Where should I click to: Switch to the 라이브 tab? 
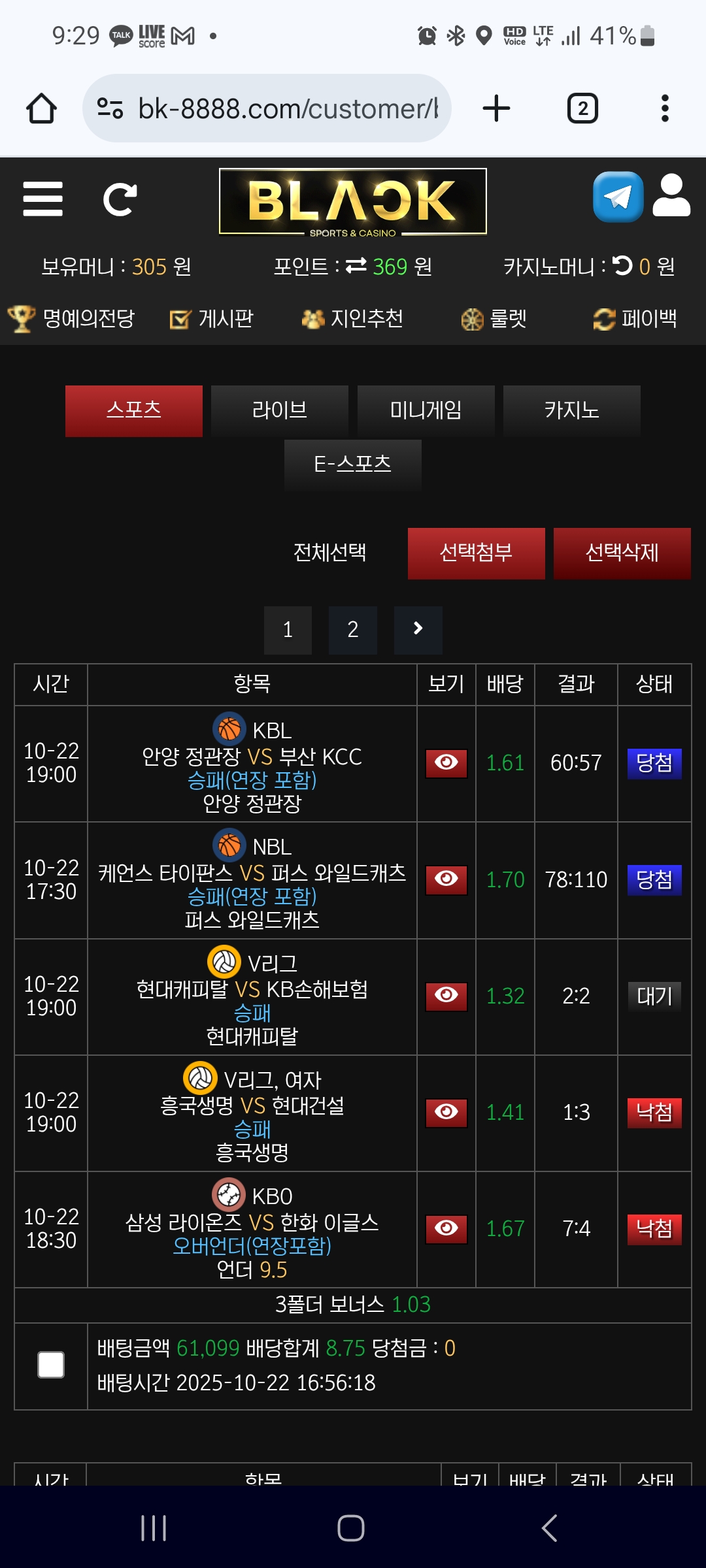tap(280, 410)
